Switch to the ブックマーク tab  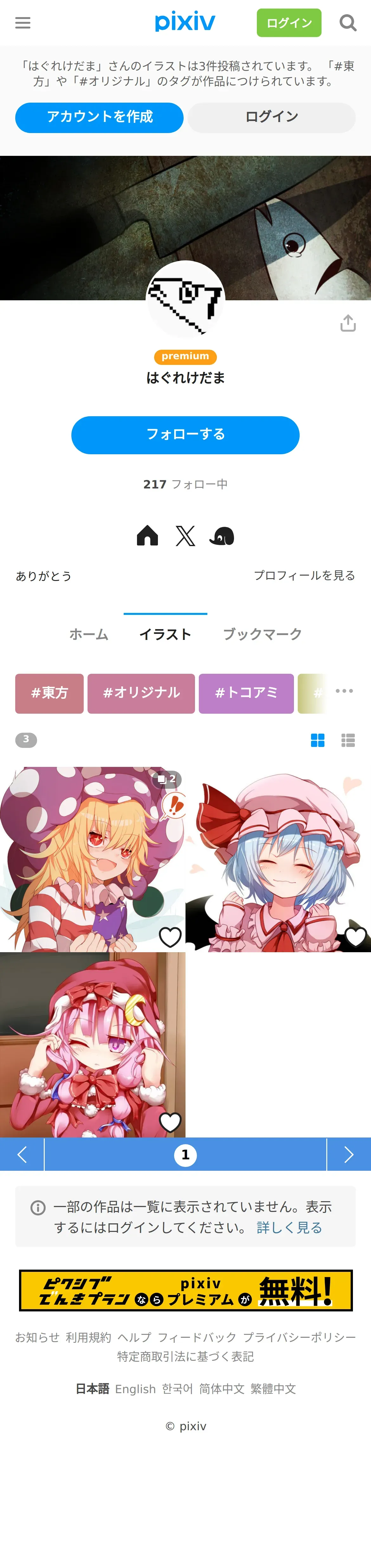tap(262, 634)
